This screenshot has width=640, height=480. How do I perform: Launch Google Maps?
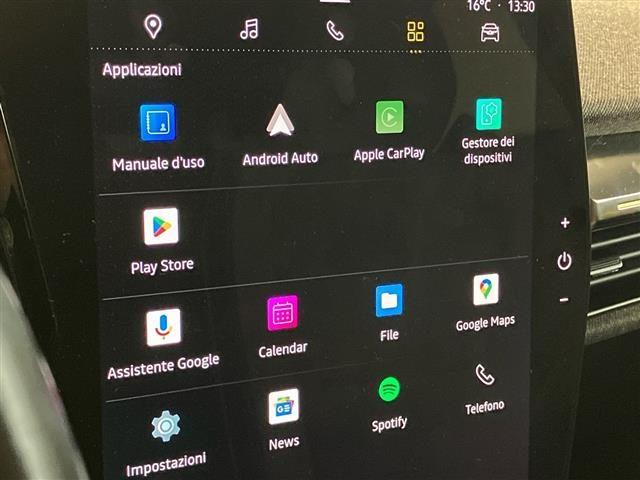pyautogui.click(x=486, y=290)
